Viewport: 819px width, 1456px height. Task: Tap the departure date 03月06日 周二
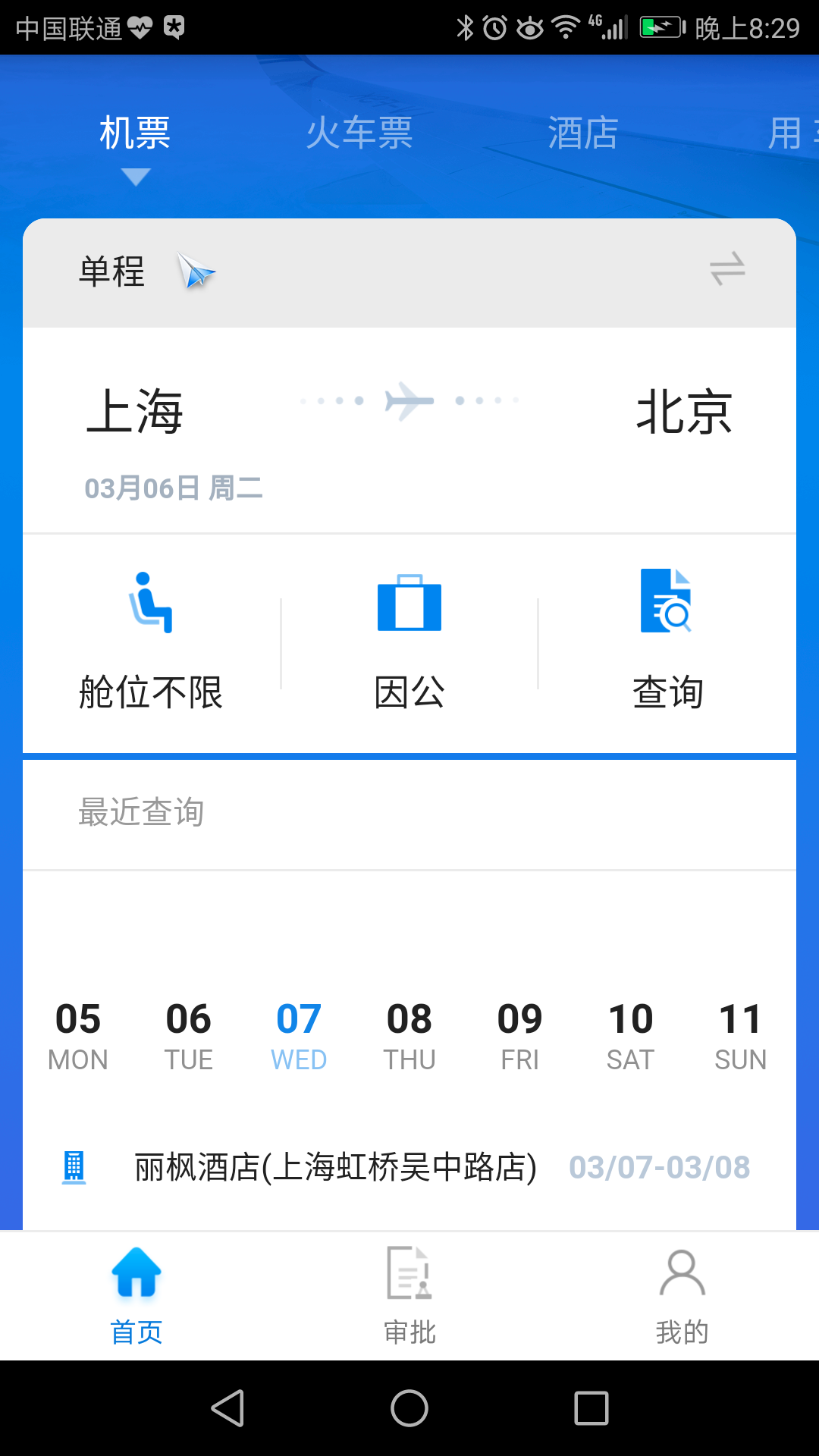[x=174, y=488]
